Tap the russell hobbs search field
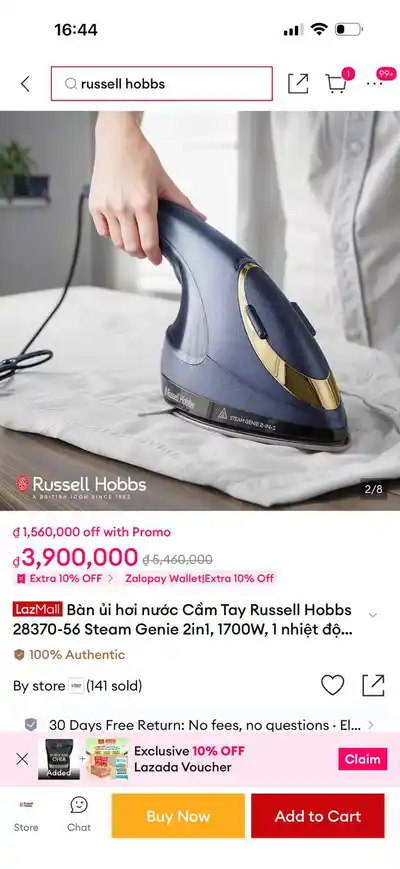 tap(162, 84)
